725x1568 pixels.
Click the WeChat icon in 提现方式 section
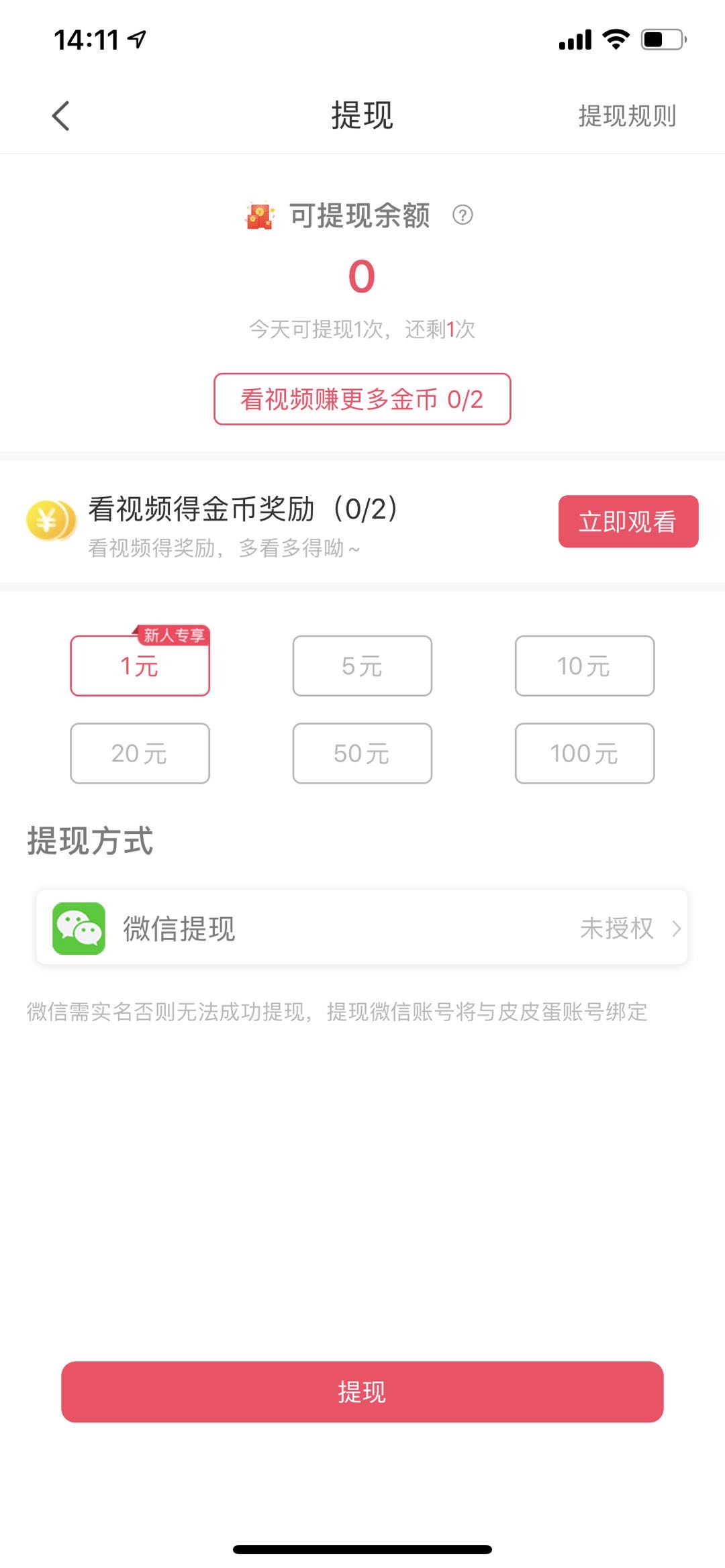tap(80, 929)
